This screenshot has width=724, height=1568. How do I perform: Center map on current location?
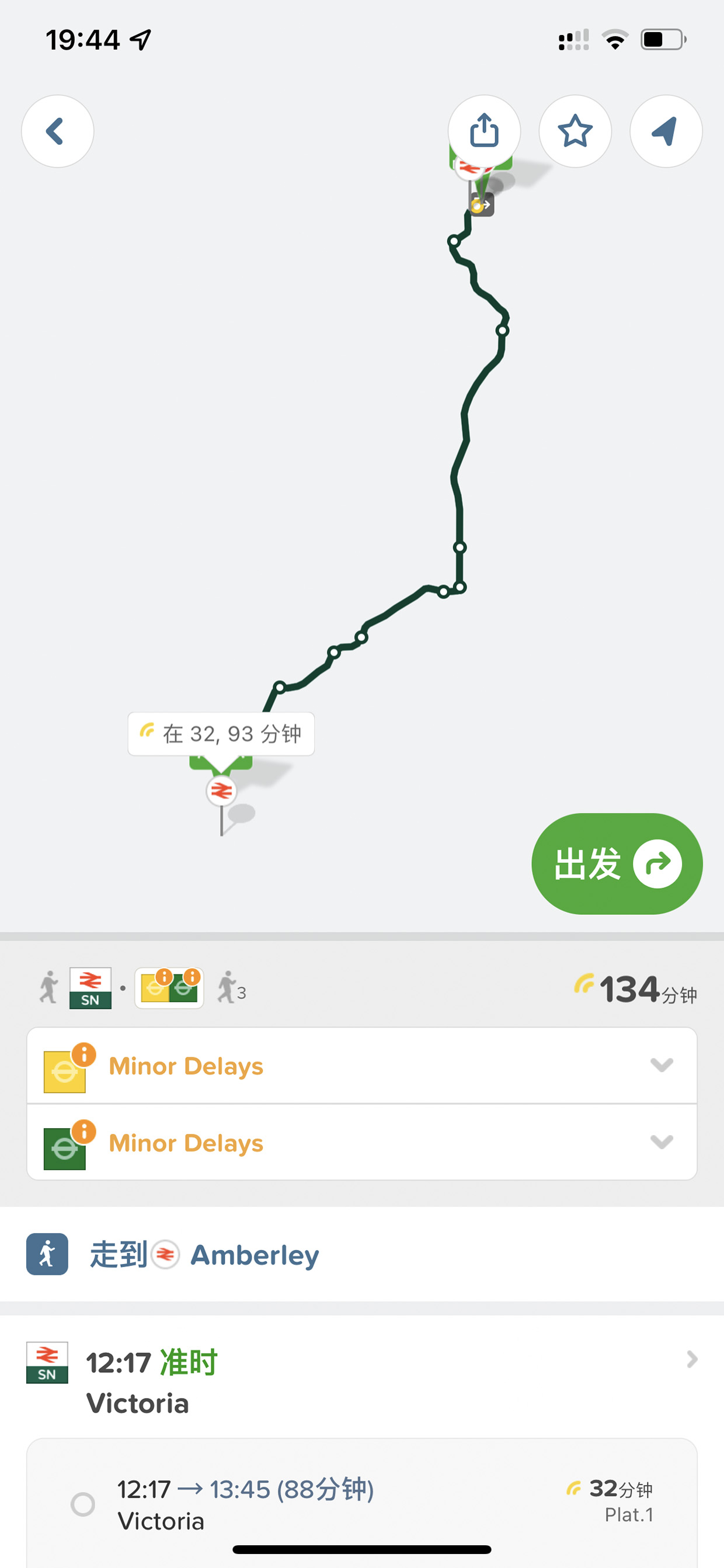point(666,131)
